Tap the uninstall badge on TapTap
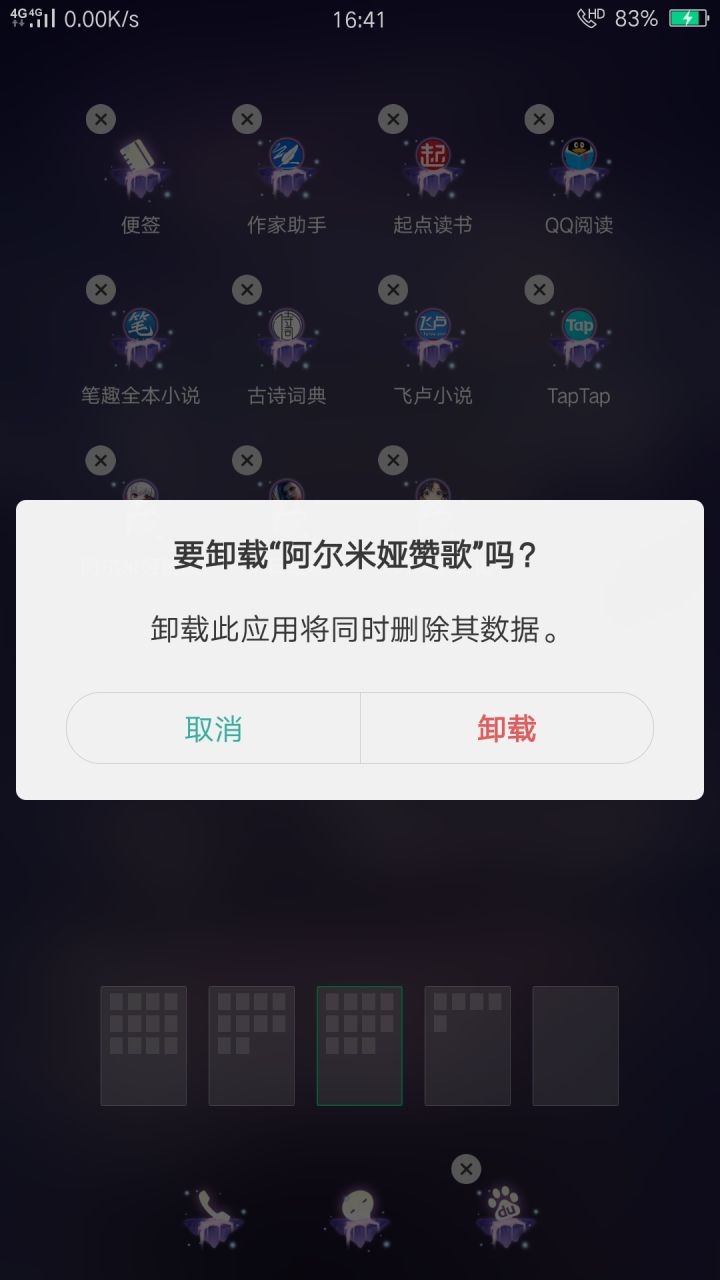The width and height of the screenshot is (720, 1280). [538, 289]
